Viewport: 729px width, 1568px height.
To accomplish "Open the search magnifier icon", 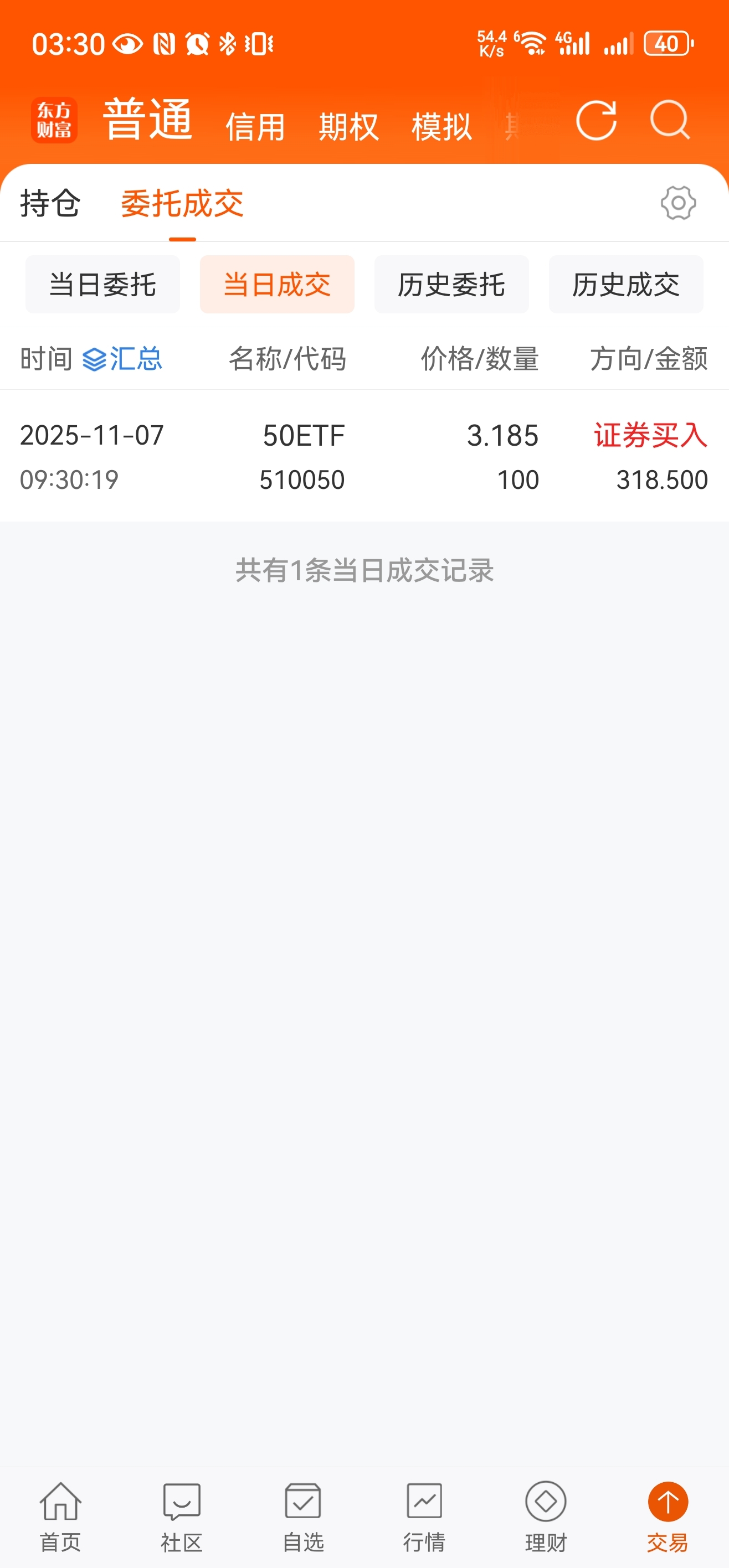I will click(x=669, y=120).
